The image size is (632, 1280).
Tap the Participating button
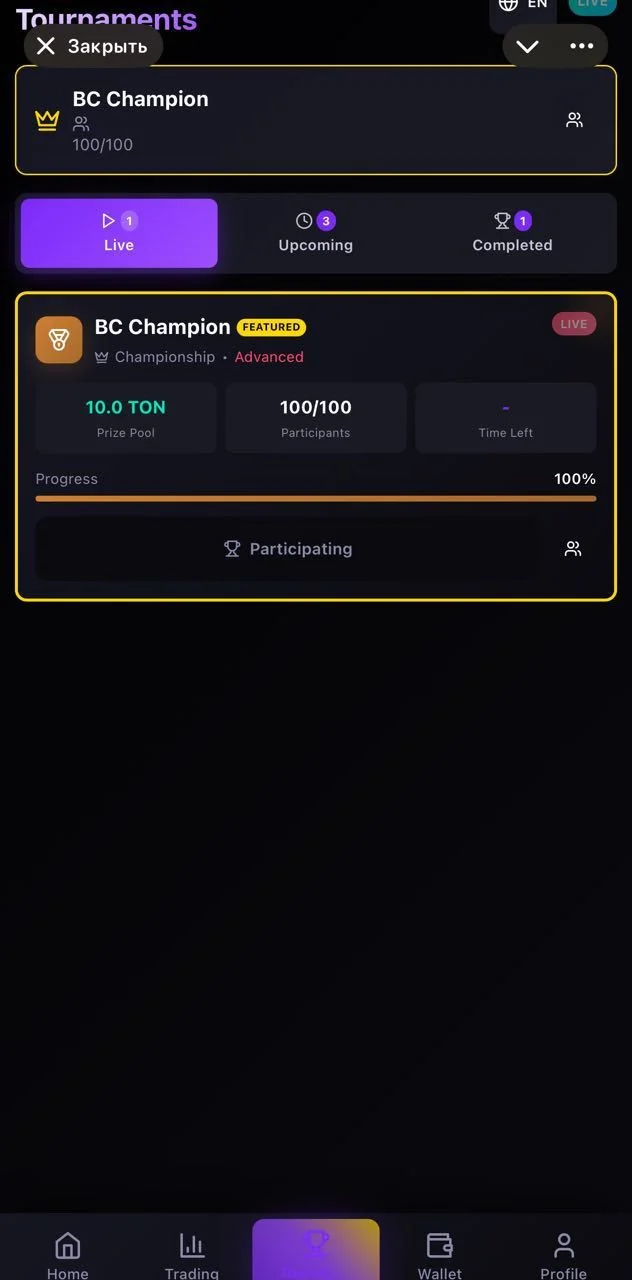288,549
